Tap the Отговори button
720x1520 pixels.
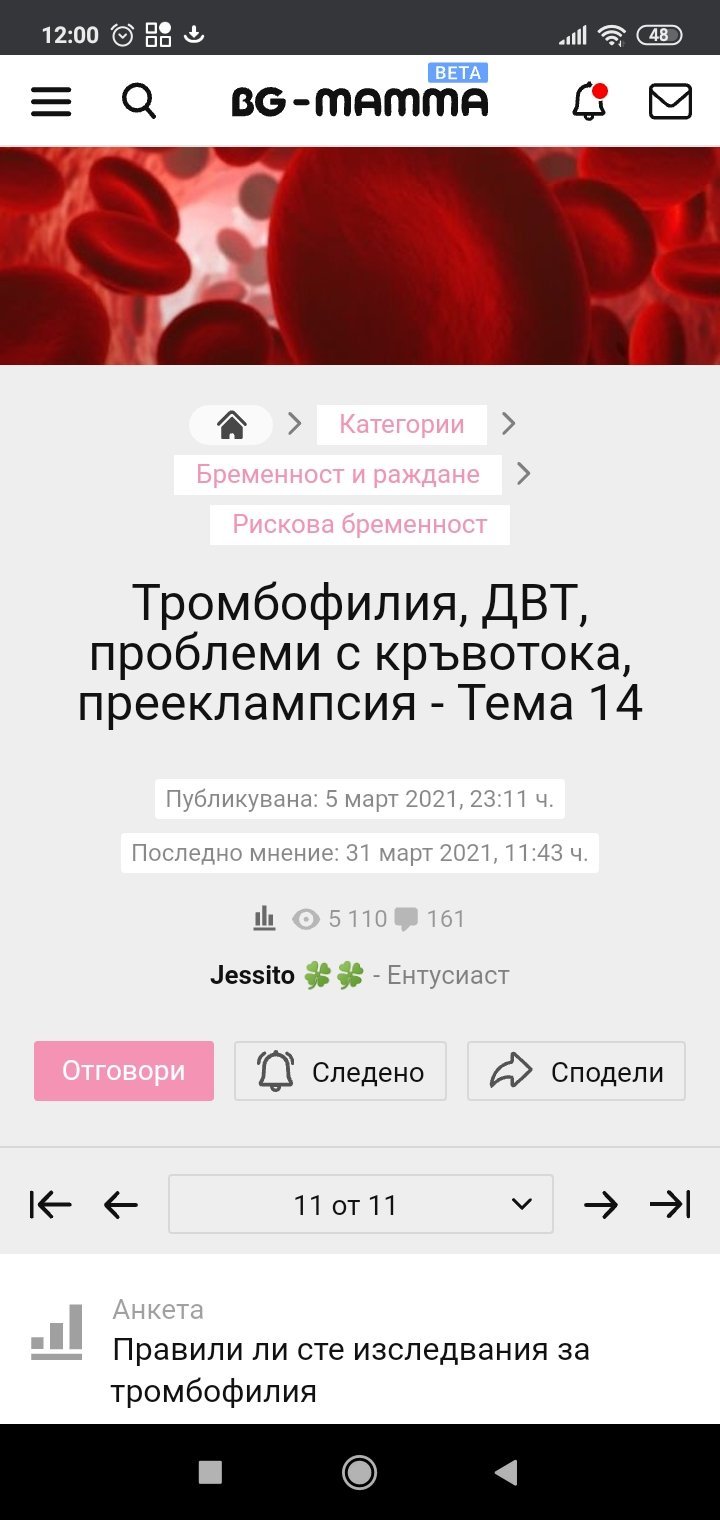[x=124, y=1071]
